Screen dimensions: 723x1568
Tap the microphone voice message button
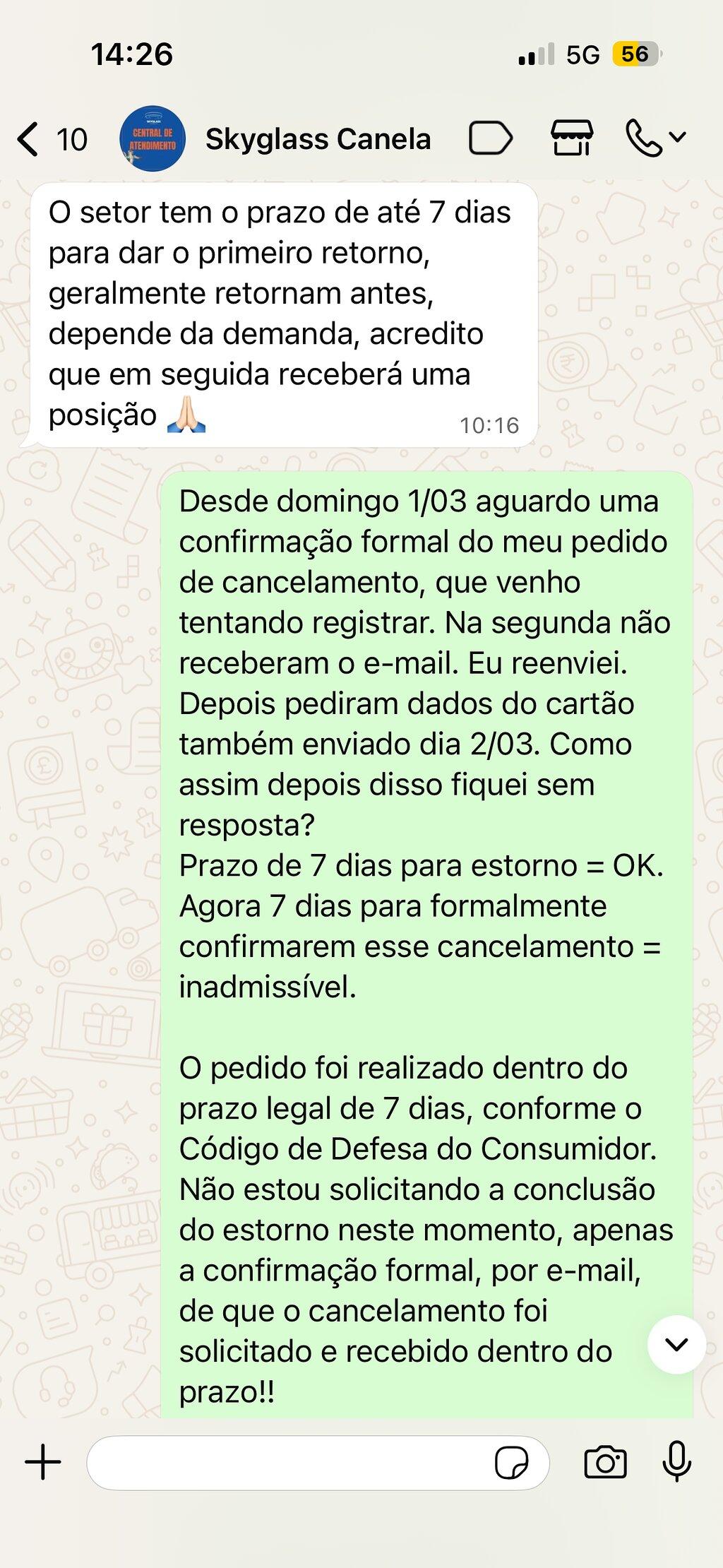tap(676, 1461)
